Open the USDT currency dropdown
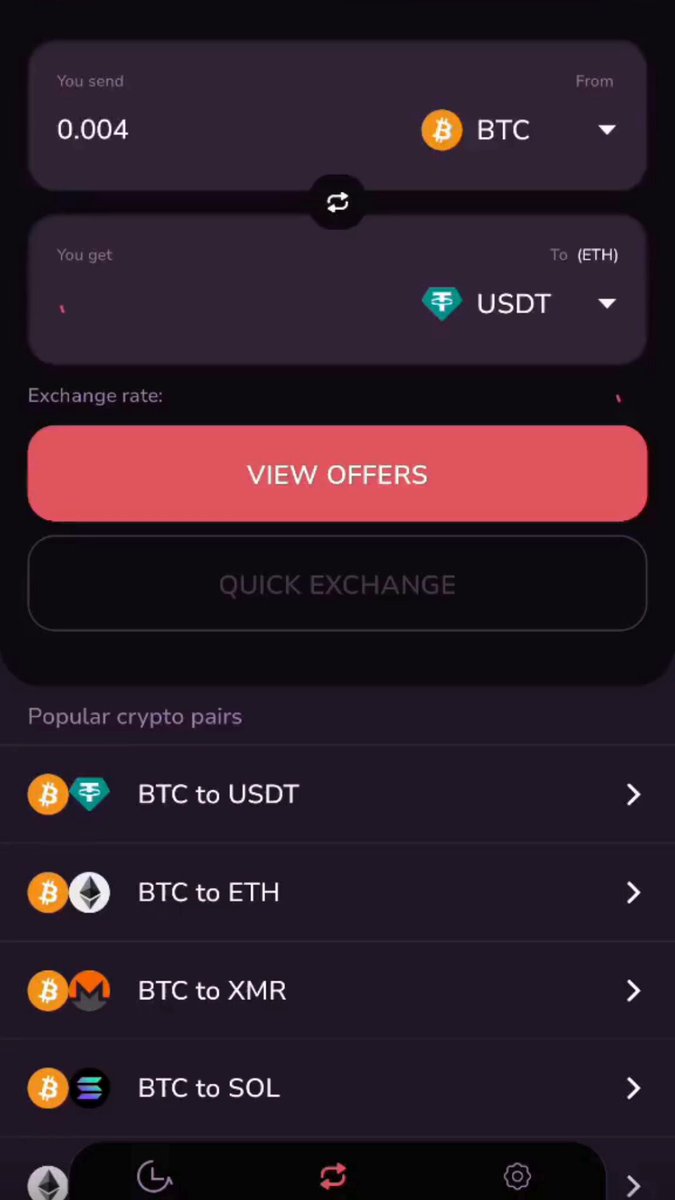 (519, 303)
